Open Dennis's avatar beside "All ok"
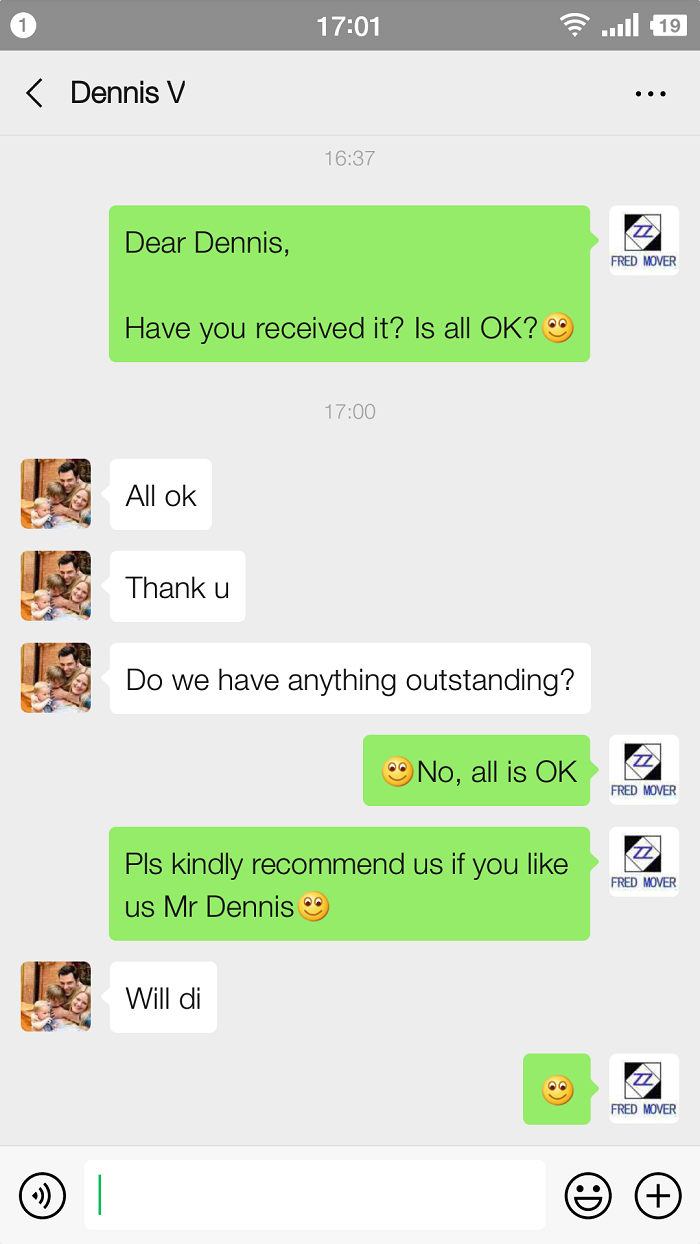The image size is (700, 1244). tap(56, 494)
